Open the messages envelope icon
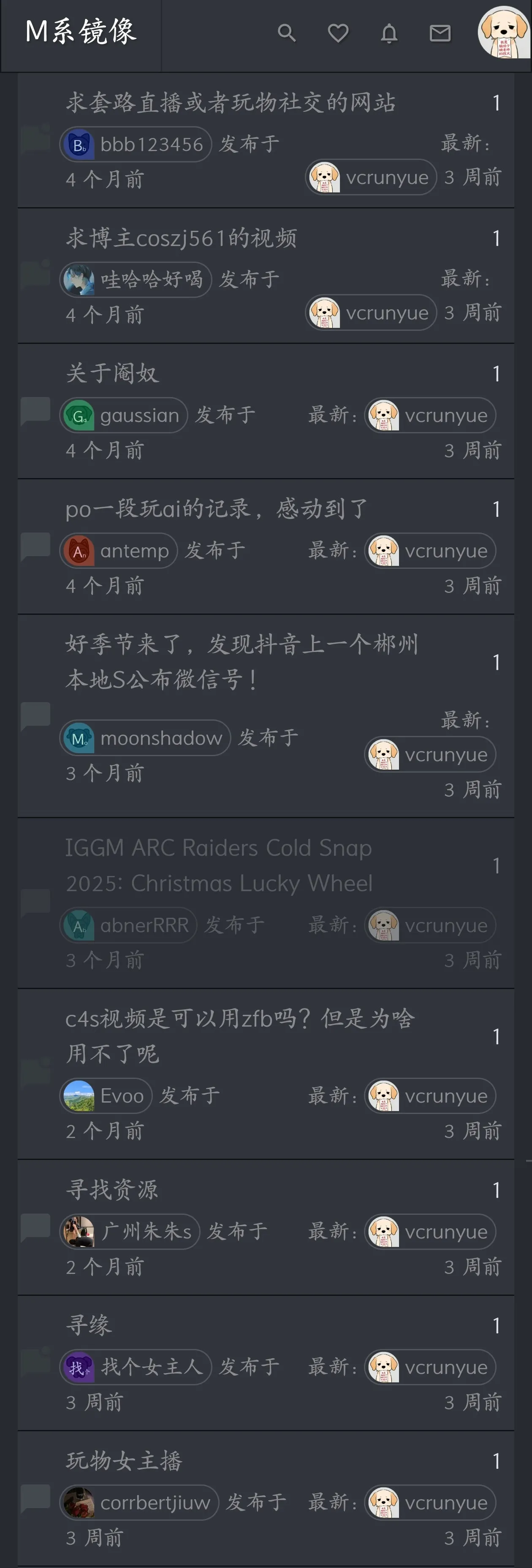The height and width of the screenshot is (1568, 532). 440,33
